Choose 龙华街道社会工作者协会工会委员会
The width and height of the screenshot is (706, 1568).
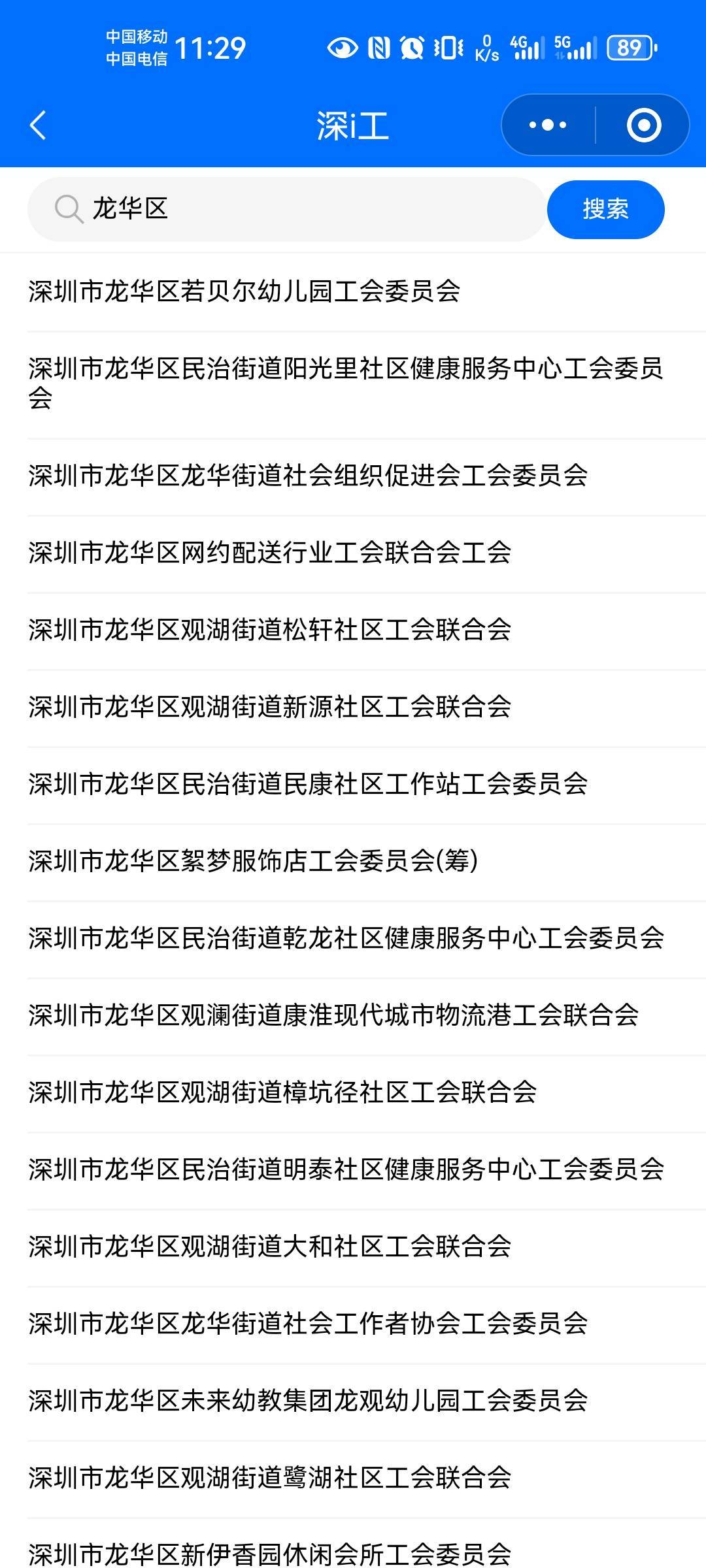click(x=353, y=1324)
